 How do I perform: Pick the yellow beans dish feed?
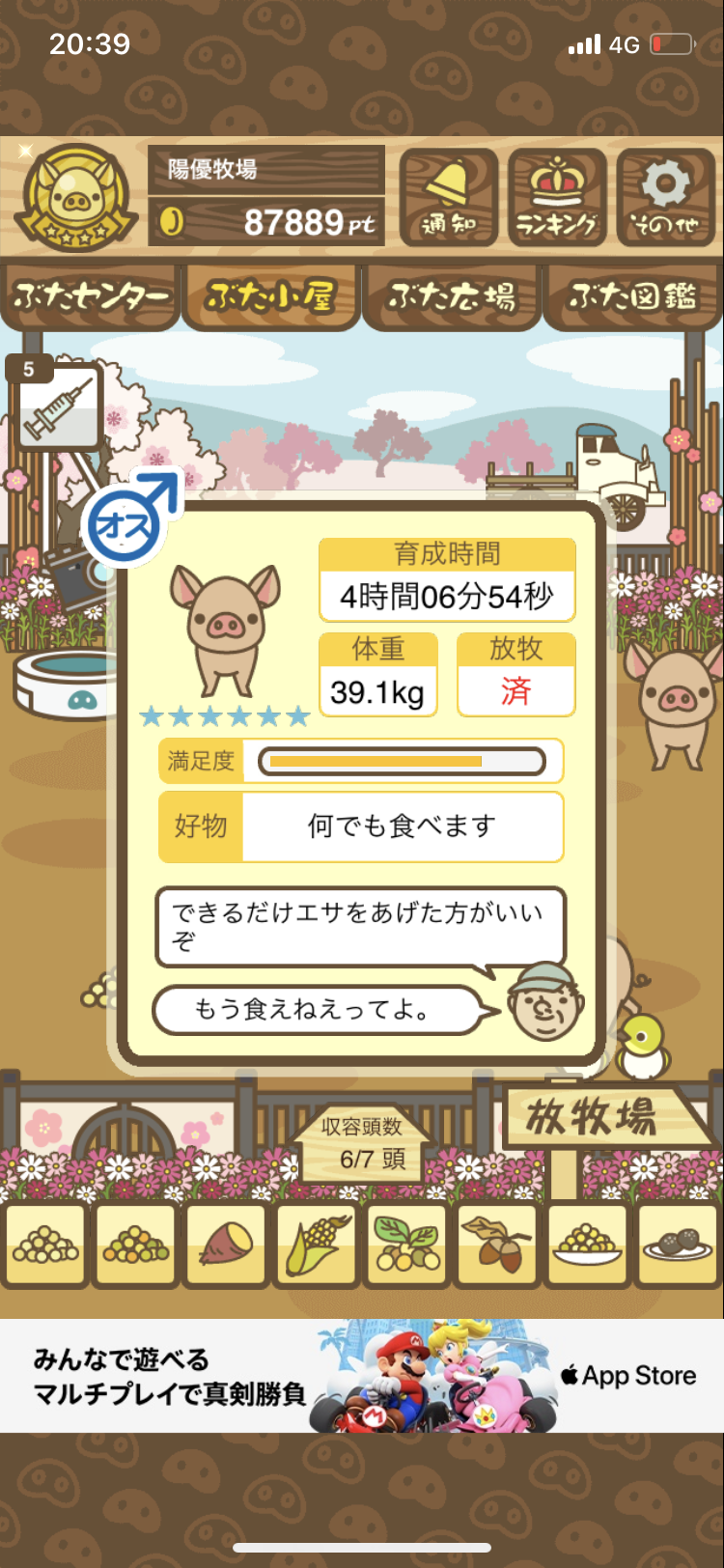click(588, 1246)
